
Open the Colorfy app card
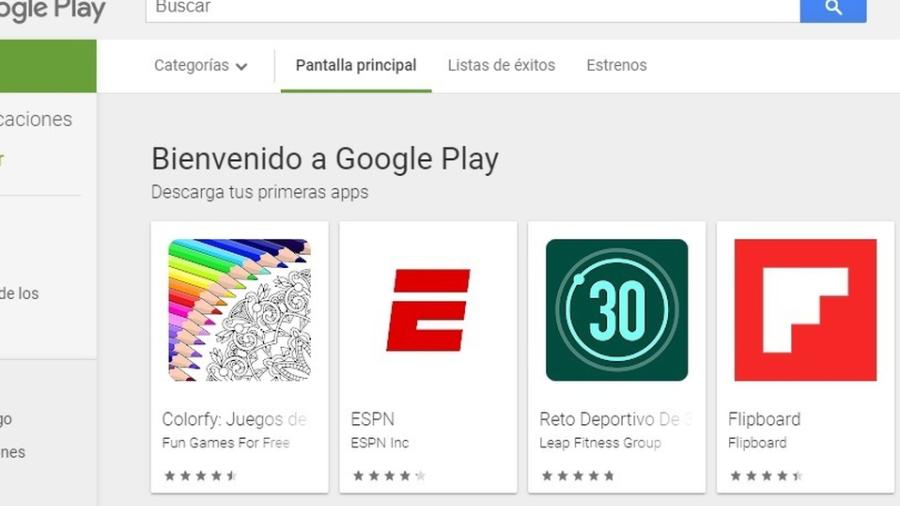pyautogui.click(x=239, y=355)
